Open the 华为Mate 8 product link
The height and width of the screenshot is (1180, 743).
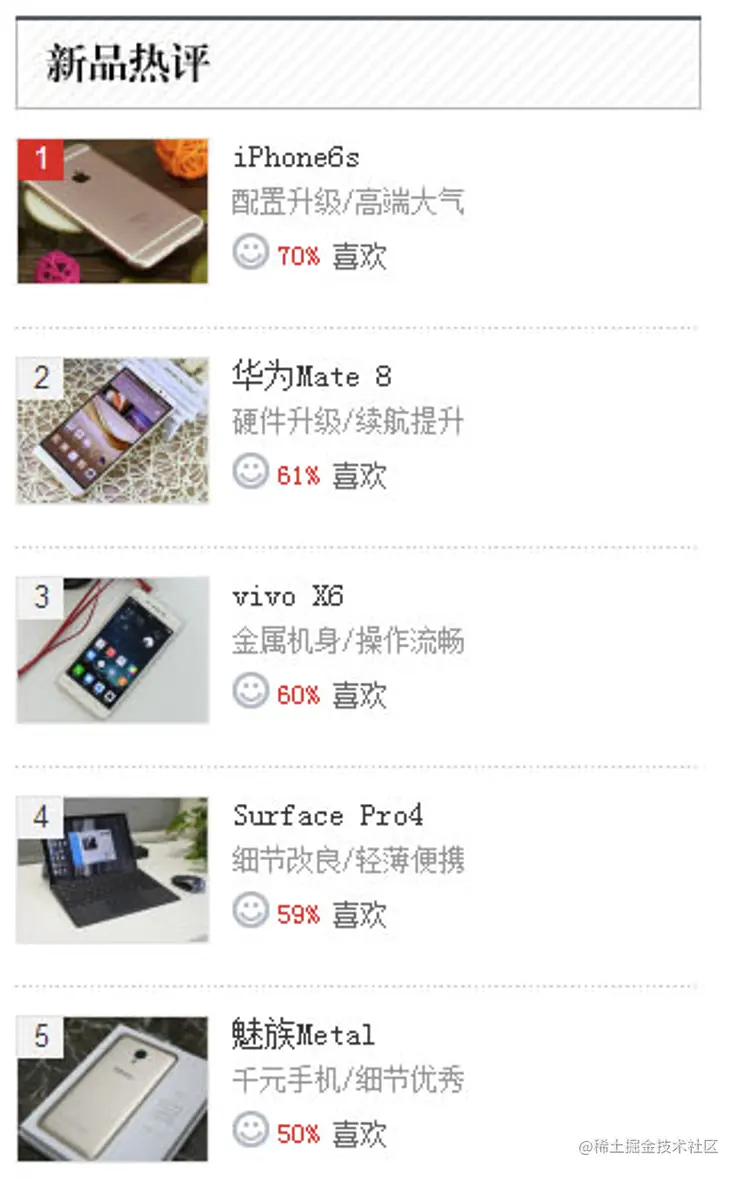point(312,376)
